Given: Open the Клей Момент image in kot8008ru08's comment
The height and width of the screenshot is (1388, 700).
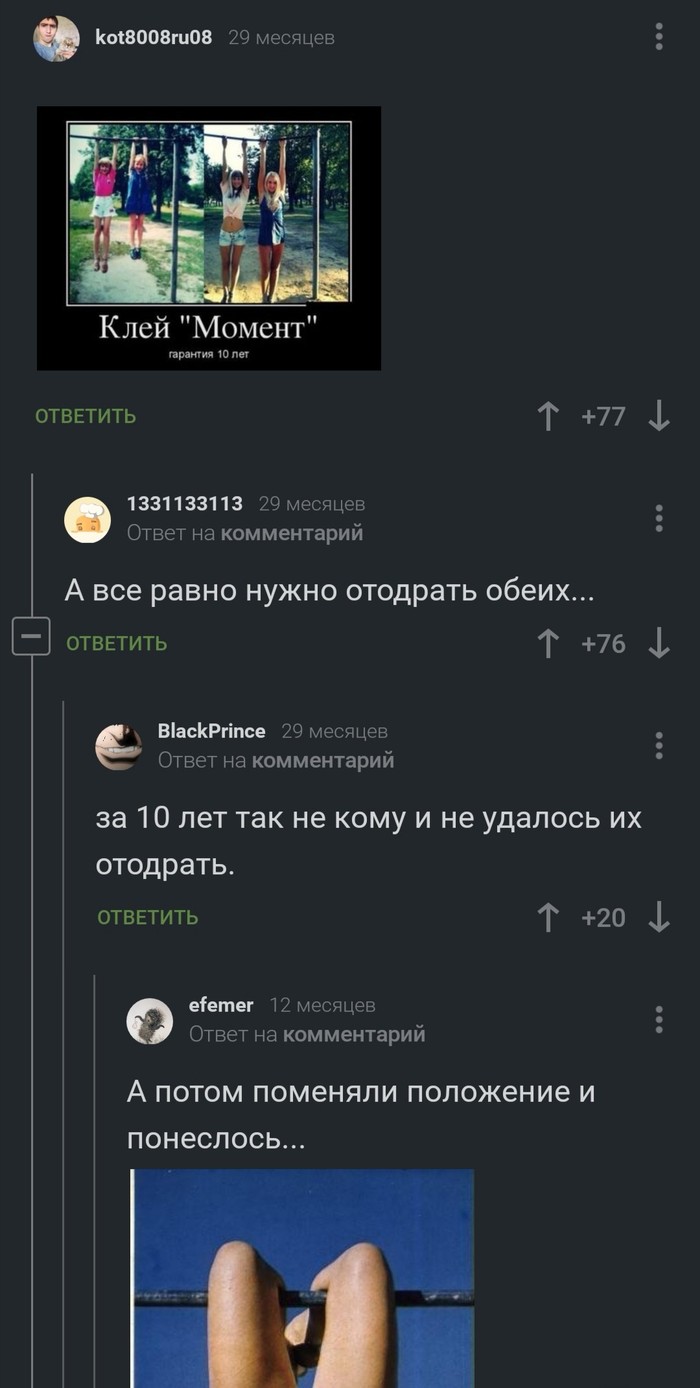Looking at the screenshot, I should pyautogui.click(x=209, y=238).
